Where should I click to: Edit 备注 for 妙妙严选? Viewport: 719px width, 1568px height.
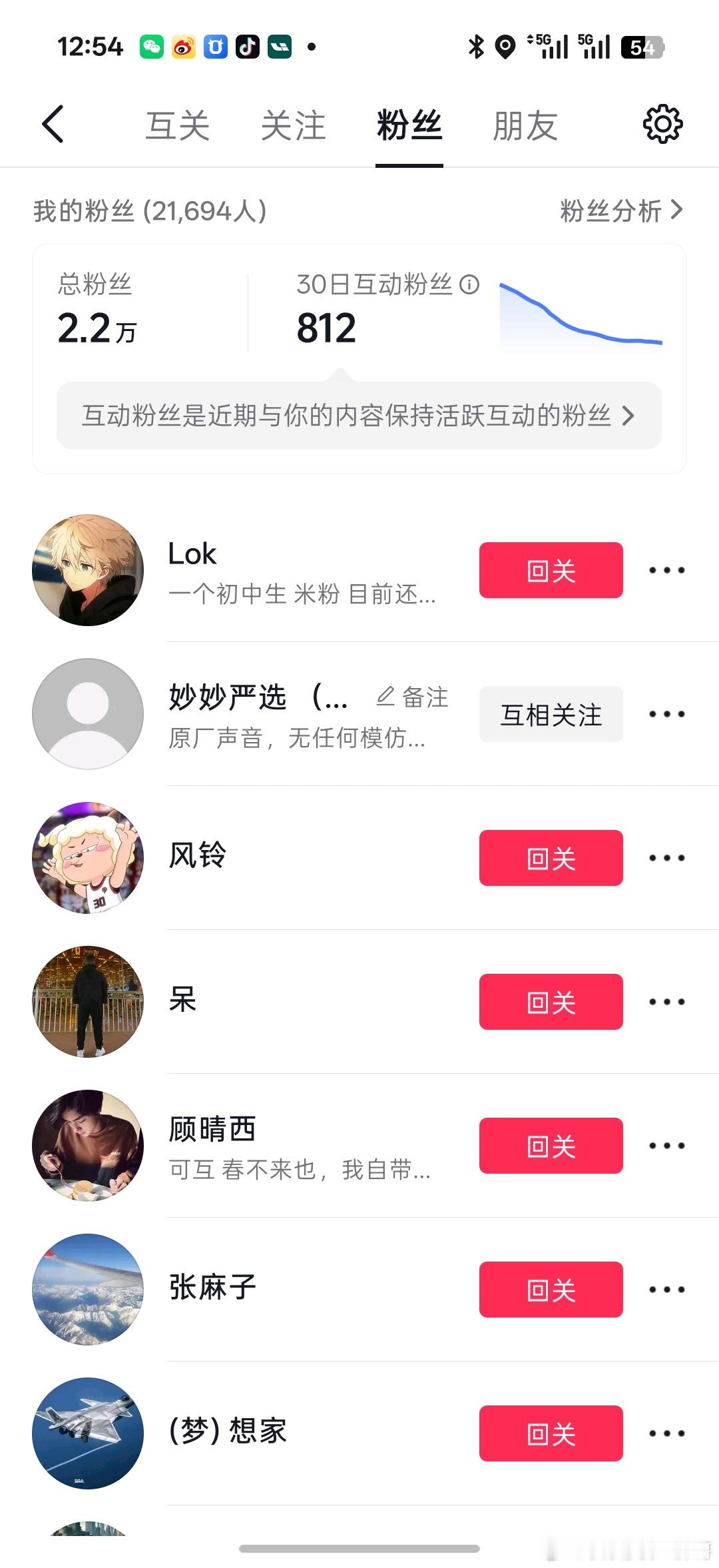412,697
